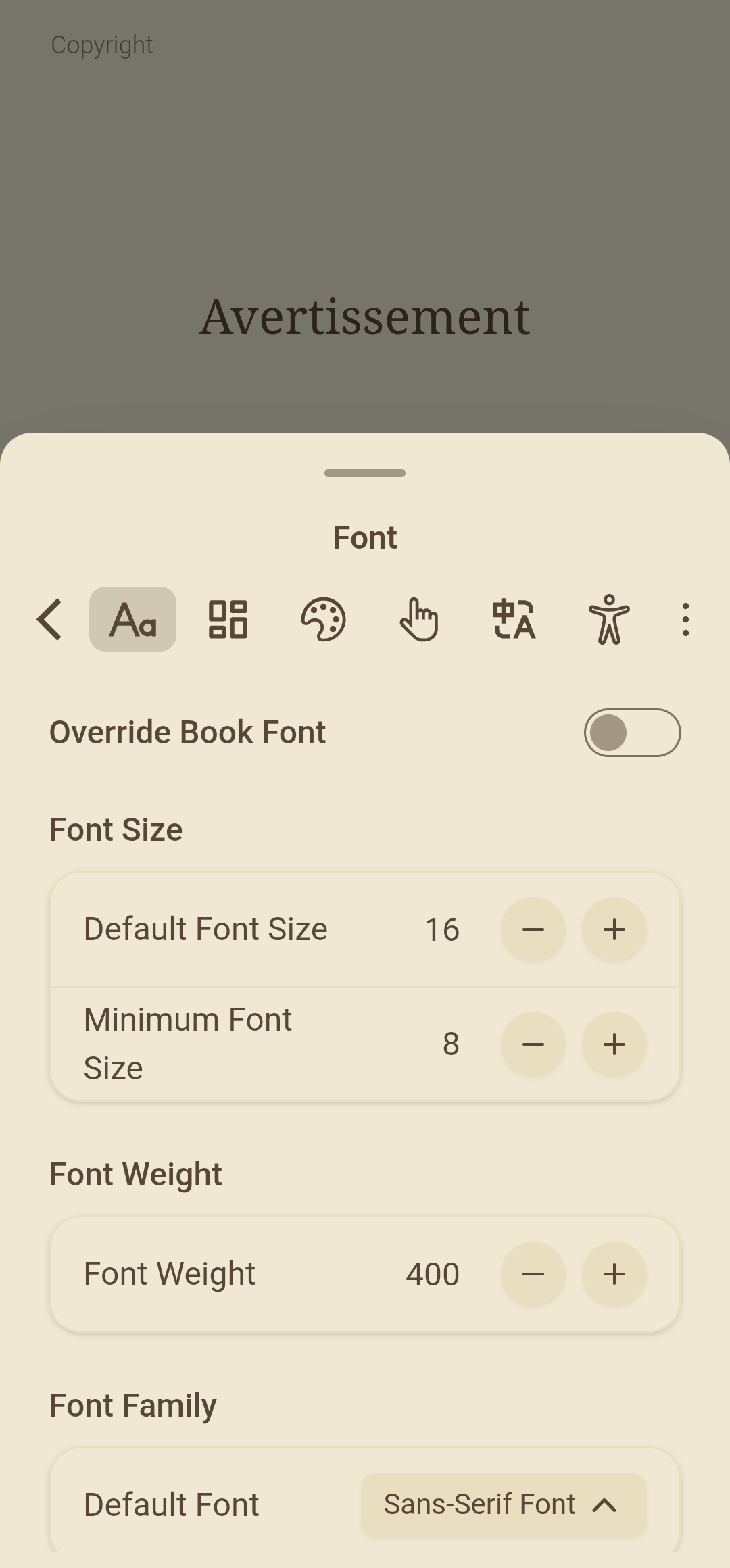Switch to the Language translation tab
This screenshot has width=730, height=1568.
pos(514,619)
